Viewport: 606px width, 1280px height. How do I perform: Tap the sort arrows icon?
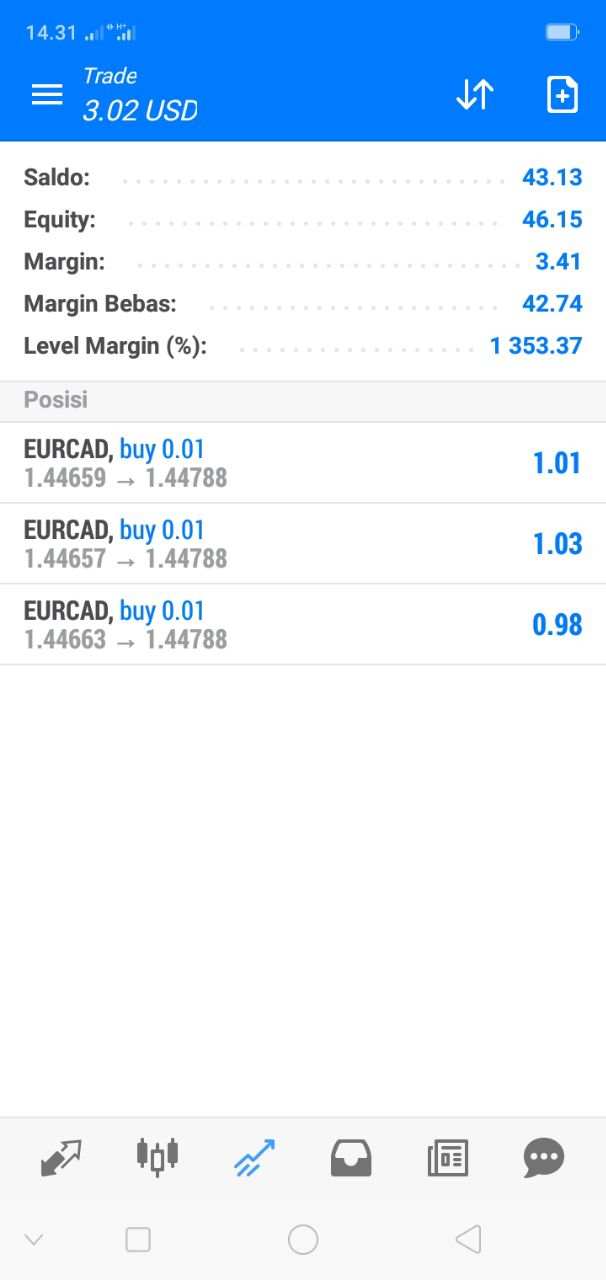click(x=475, y=95)
